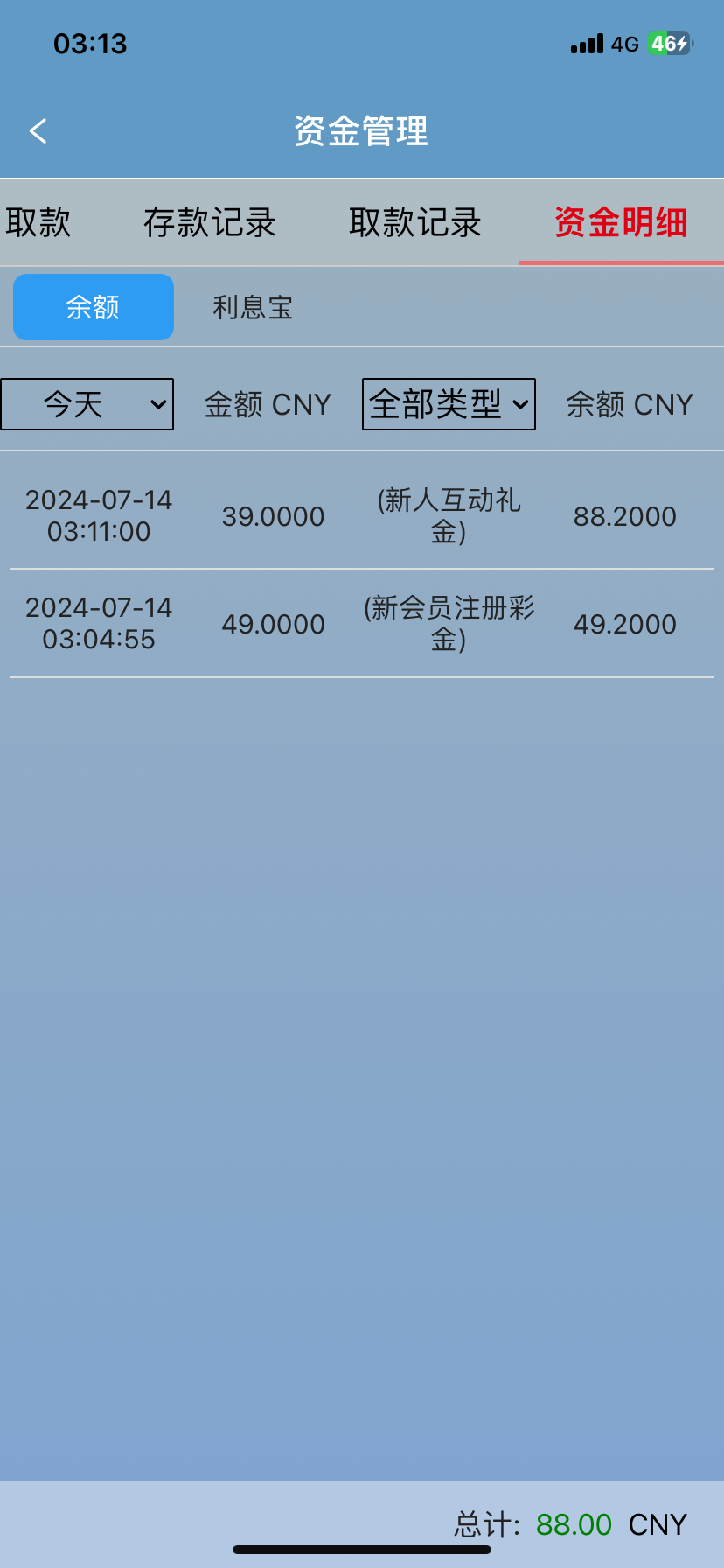Switch to the 取款记录 tab
The image size is (724, 1568).
415,222
